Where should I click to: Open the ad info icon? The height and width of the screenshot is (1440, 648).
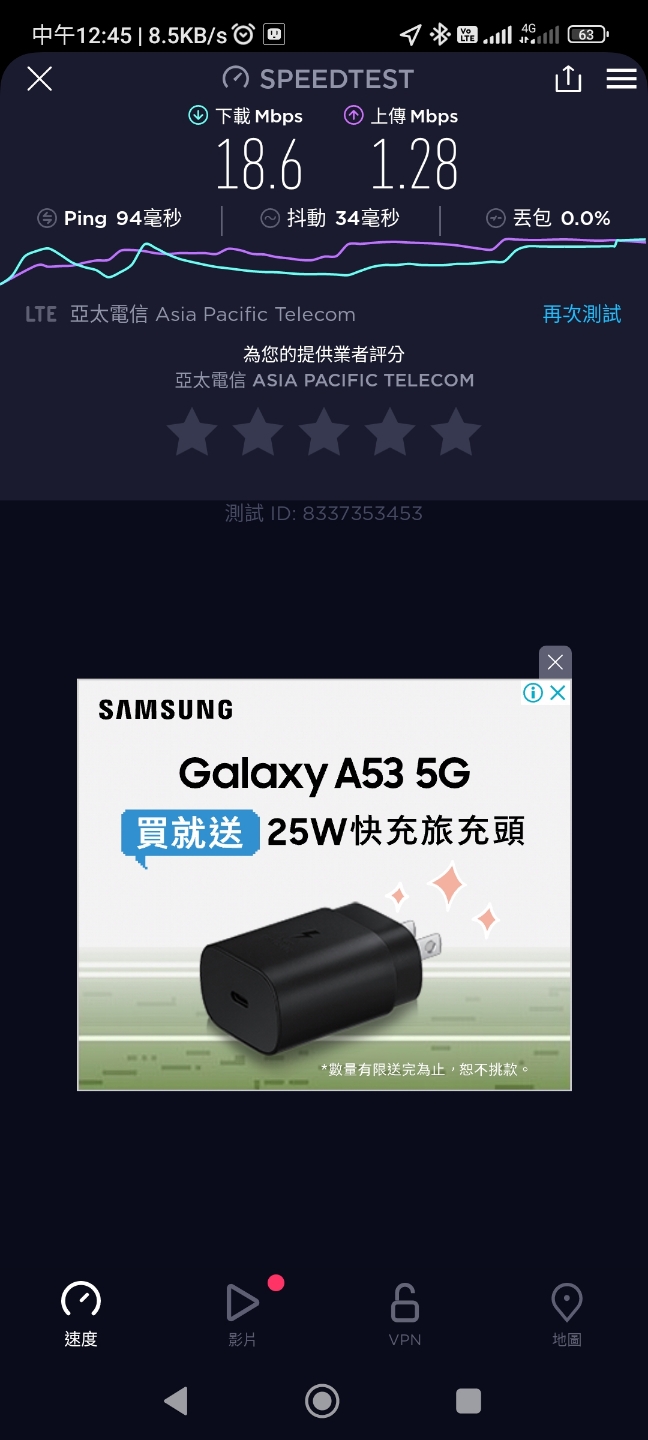point(533,693)
